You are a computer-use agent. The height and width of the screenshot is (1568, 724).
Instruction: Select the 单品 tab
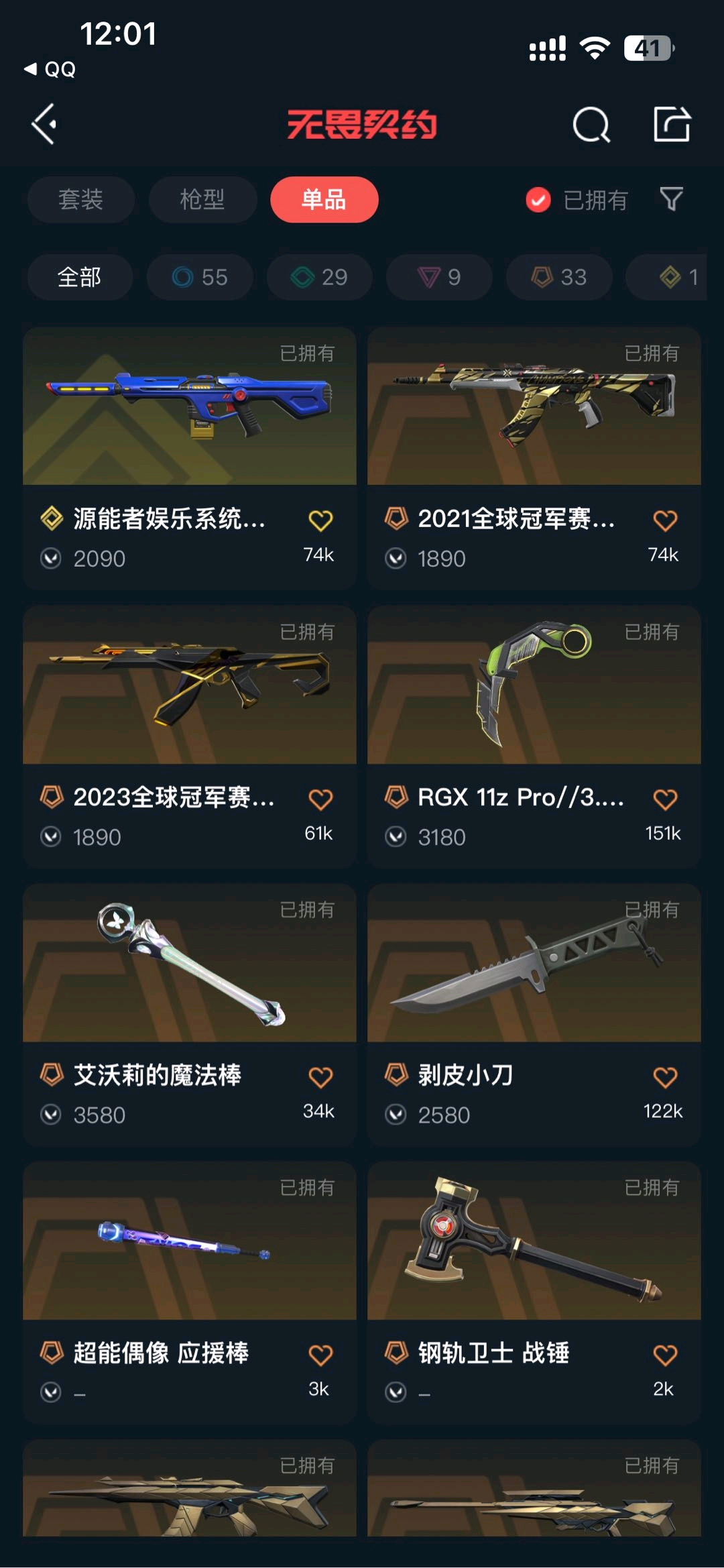click(x=324, y=199)
